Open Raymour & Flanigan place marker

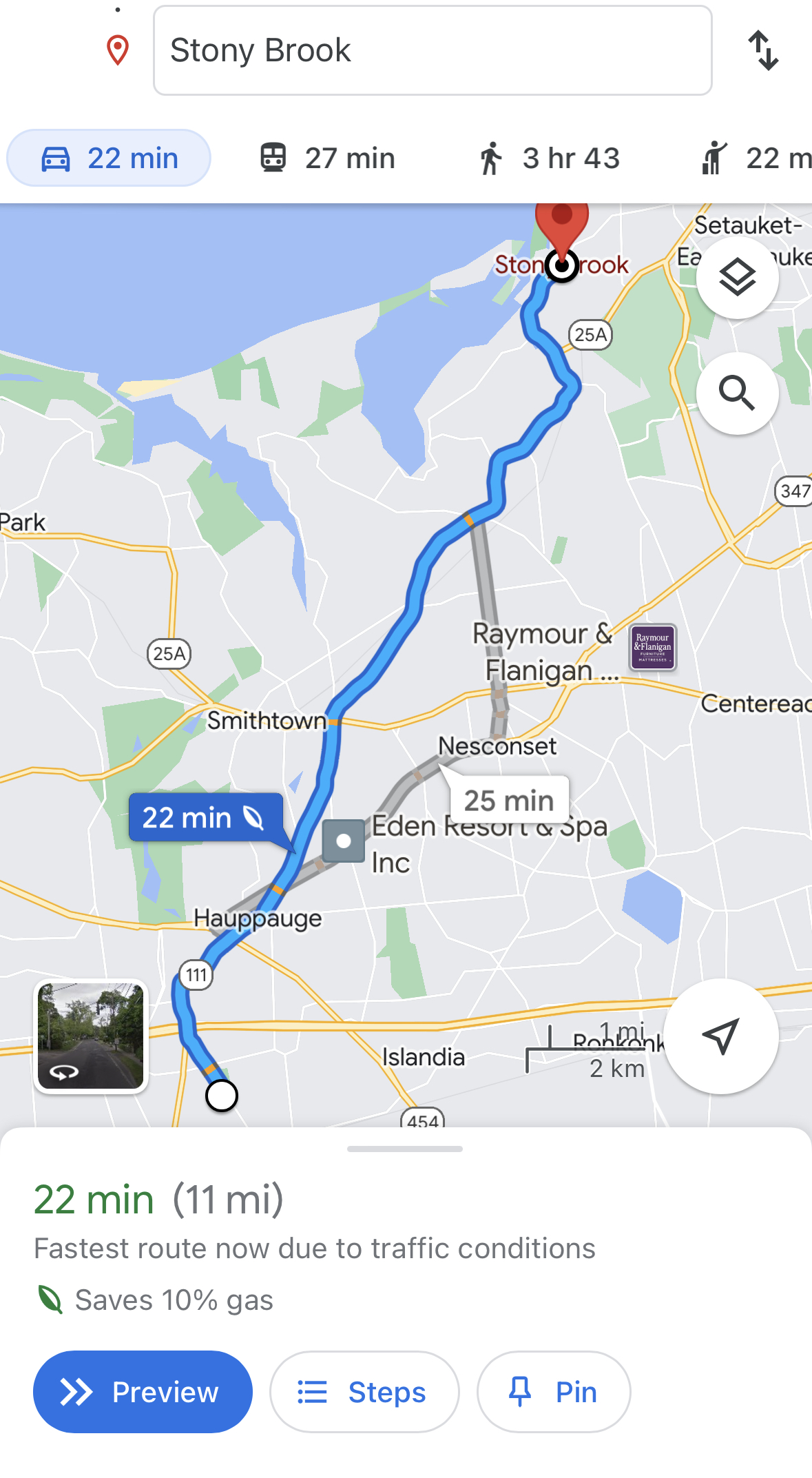653,648
